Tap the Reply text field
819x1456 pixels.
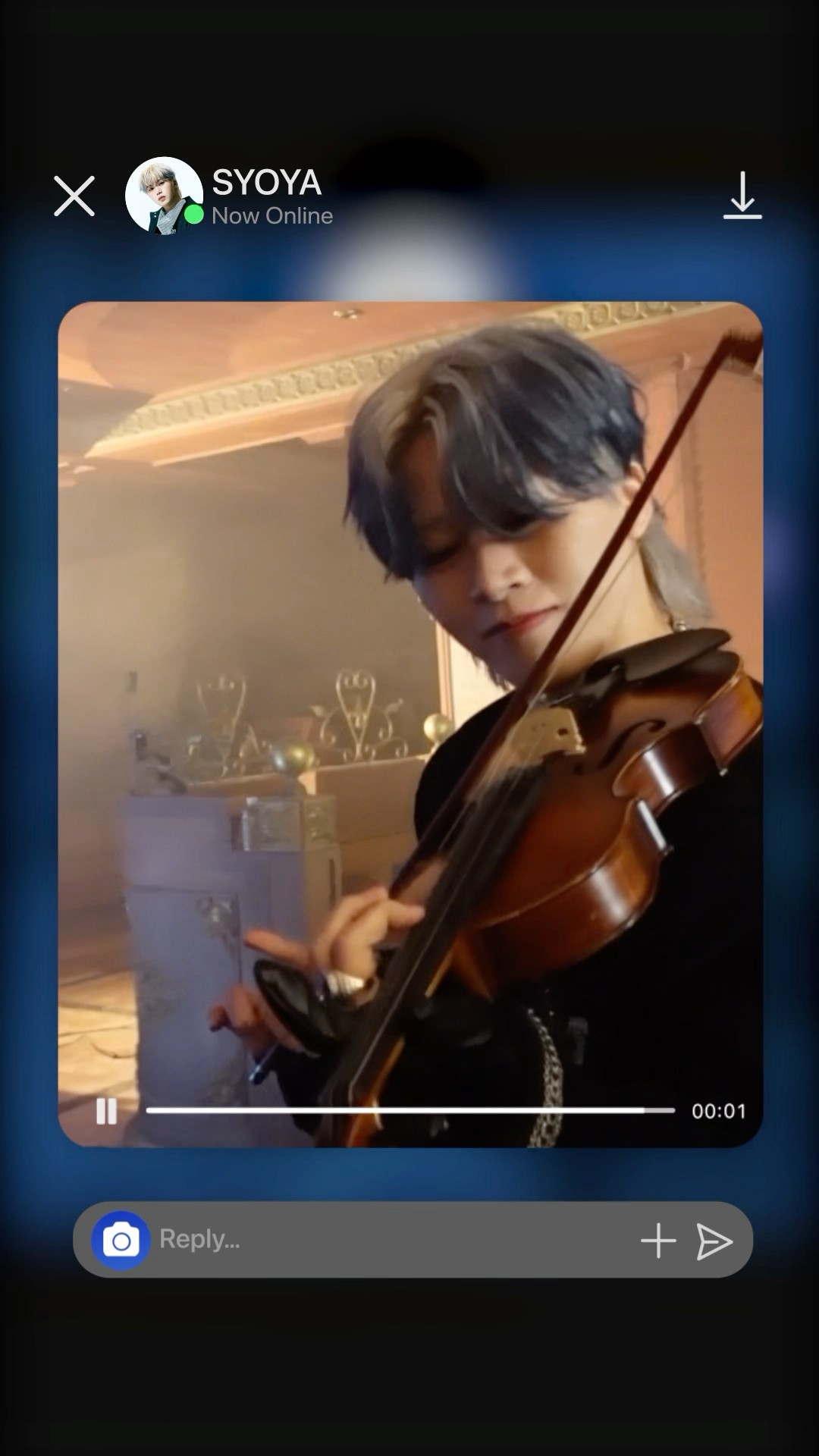[x=379, y=1240]
